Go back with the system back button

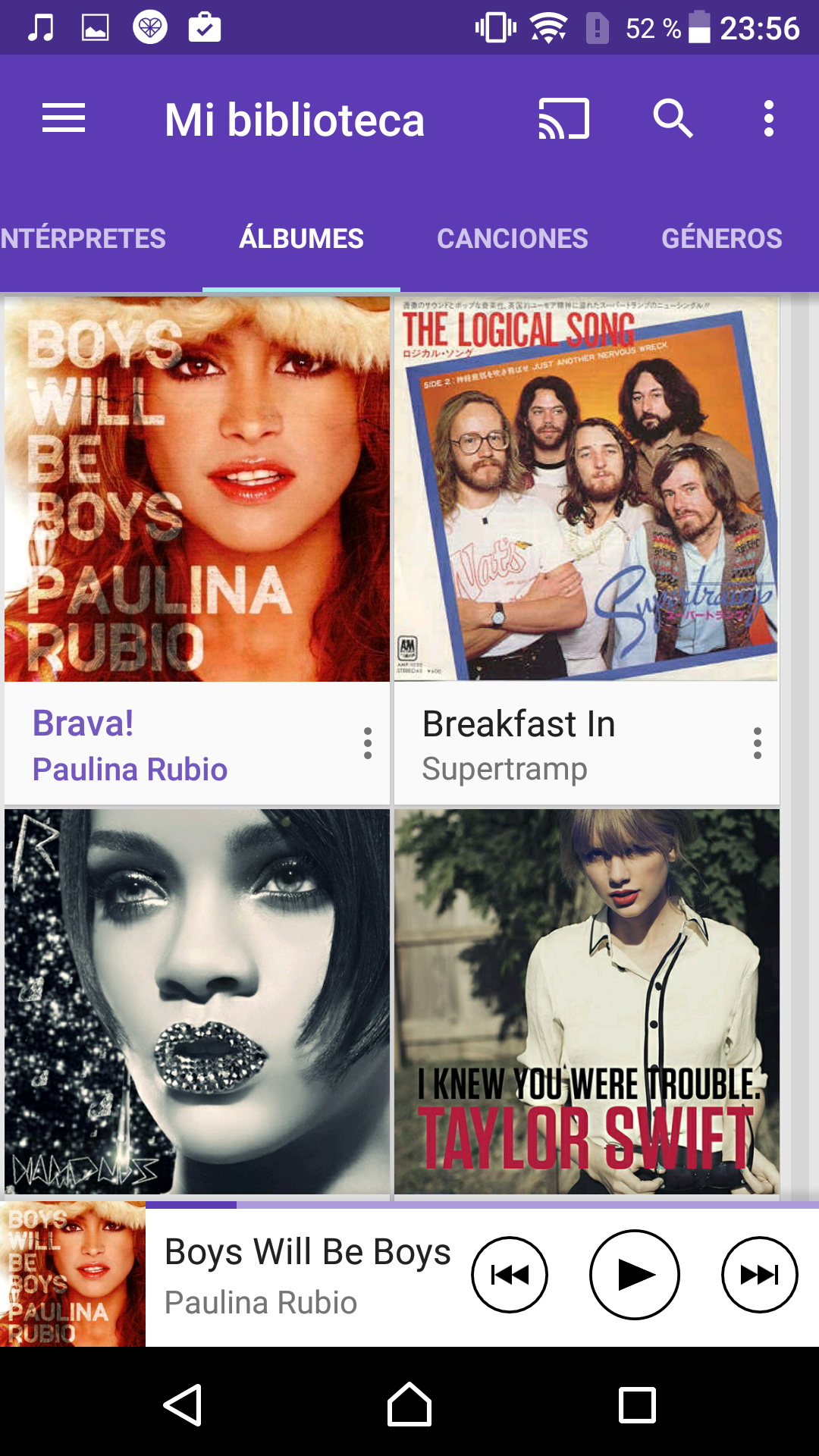[183, 1405]
